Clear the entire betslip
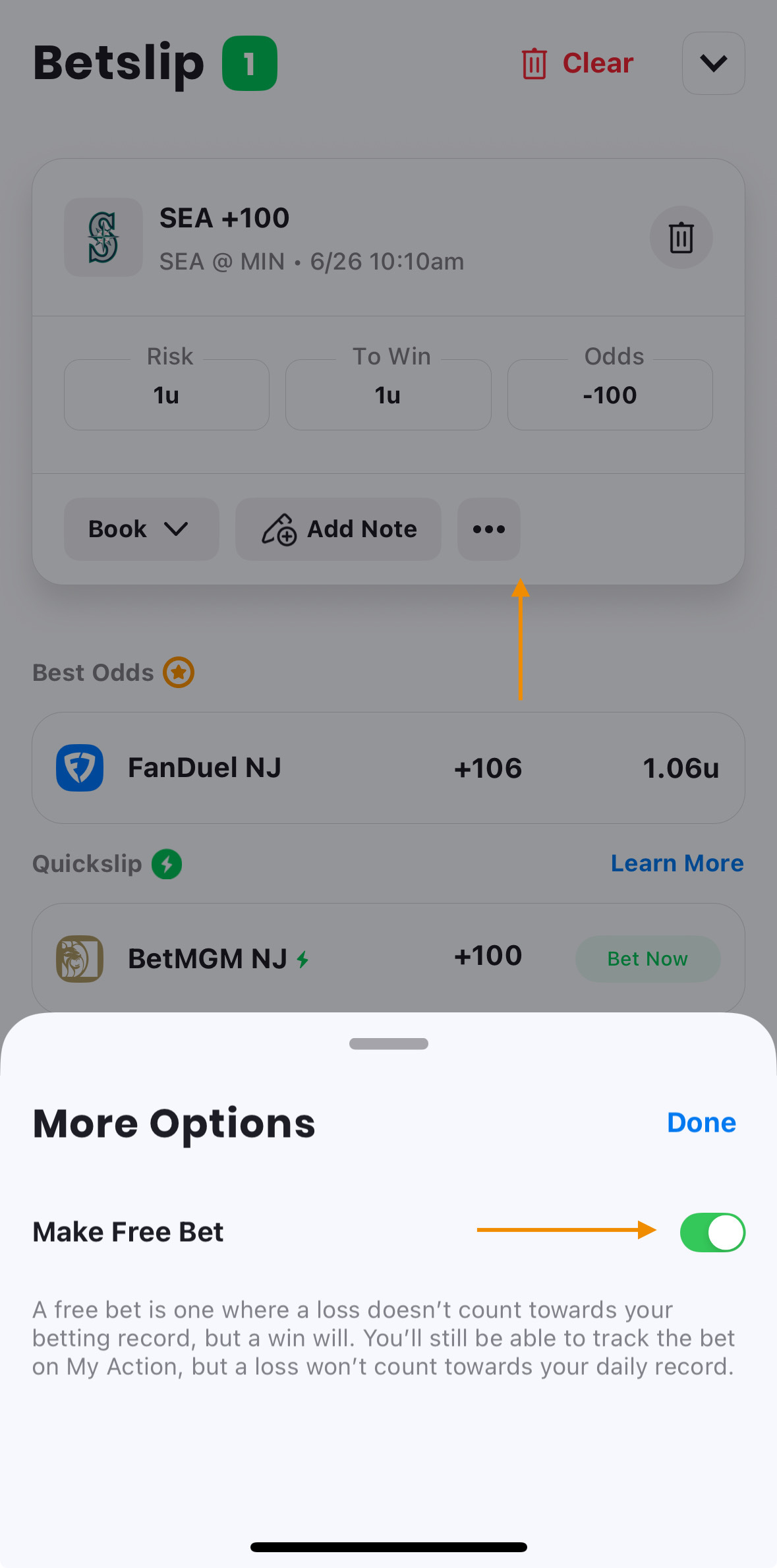Image resolution: width=777 pixels, height=1568 pixels. pyautogui.click(x=577, y=63)
